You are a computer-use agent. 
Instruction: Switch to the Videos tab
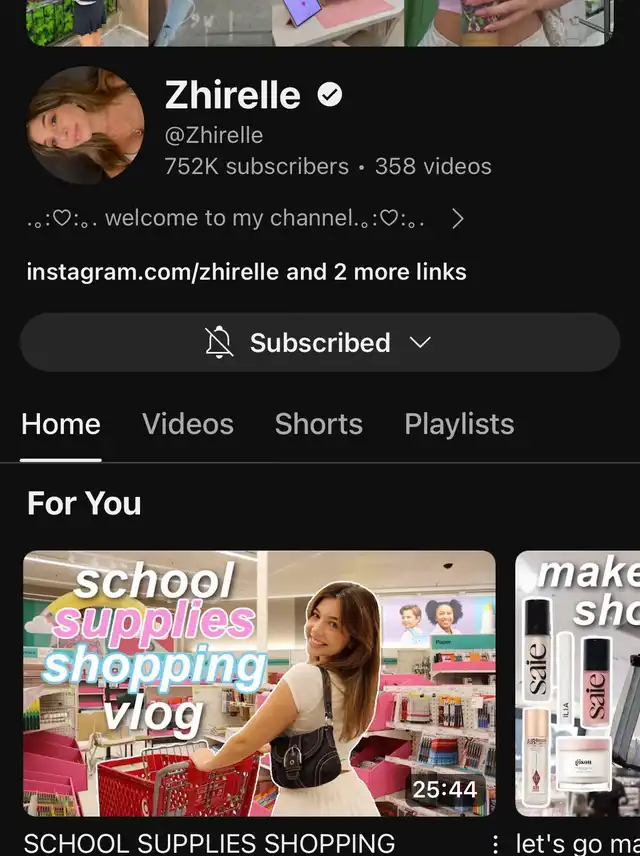click(x=188, y=424)
